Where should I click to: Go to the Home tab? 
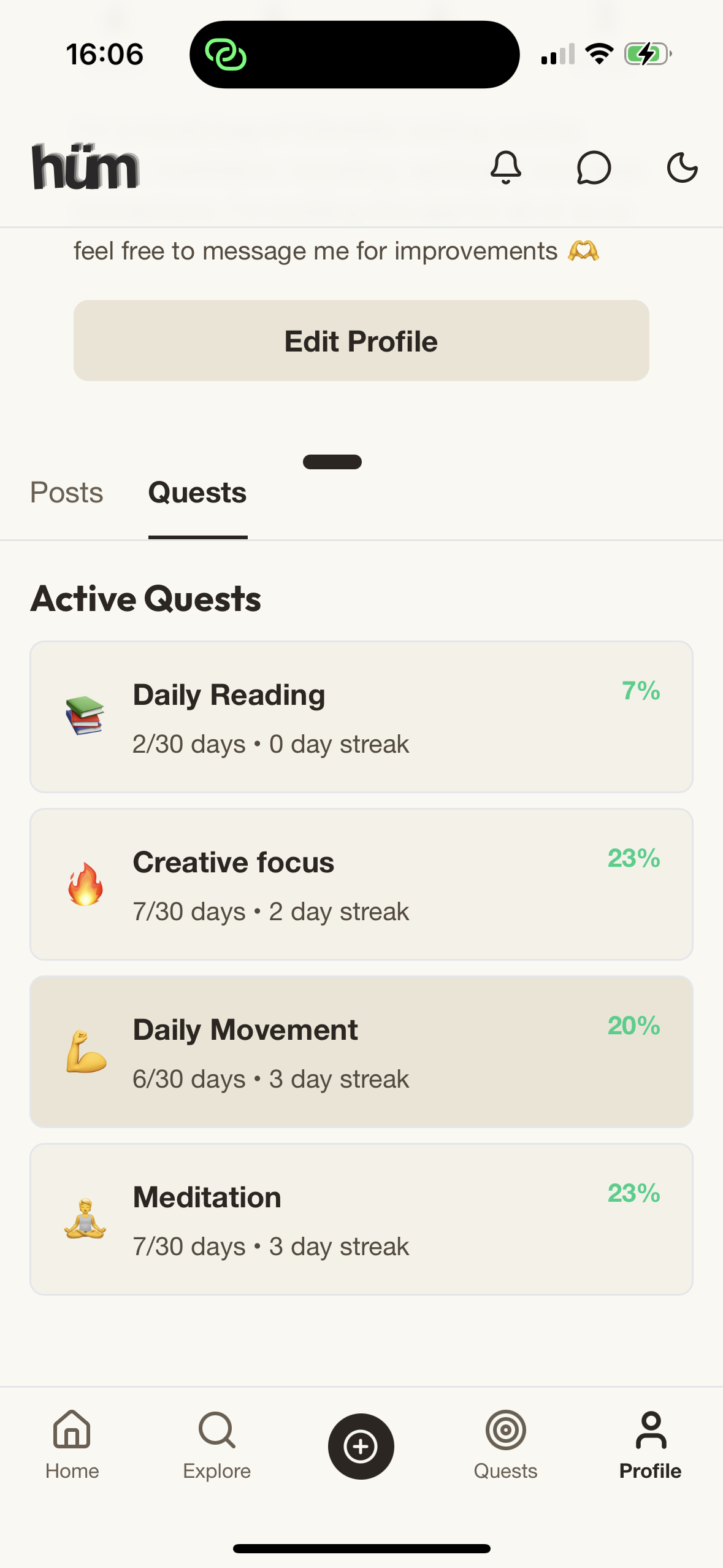(x=72, y=1445)
